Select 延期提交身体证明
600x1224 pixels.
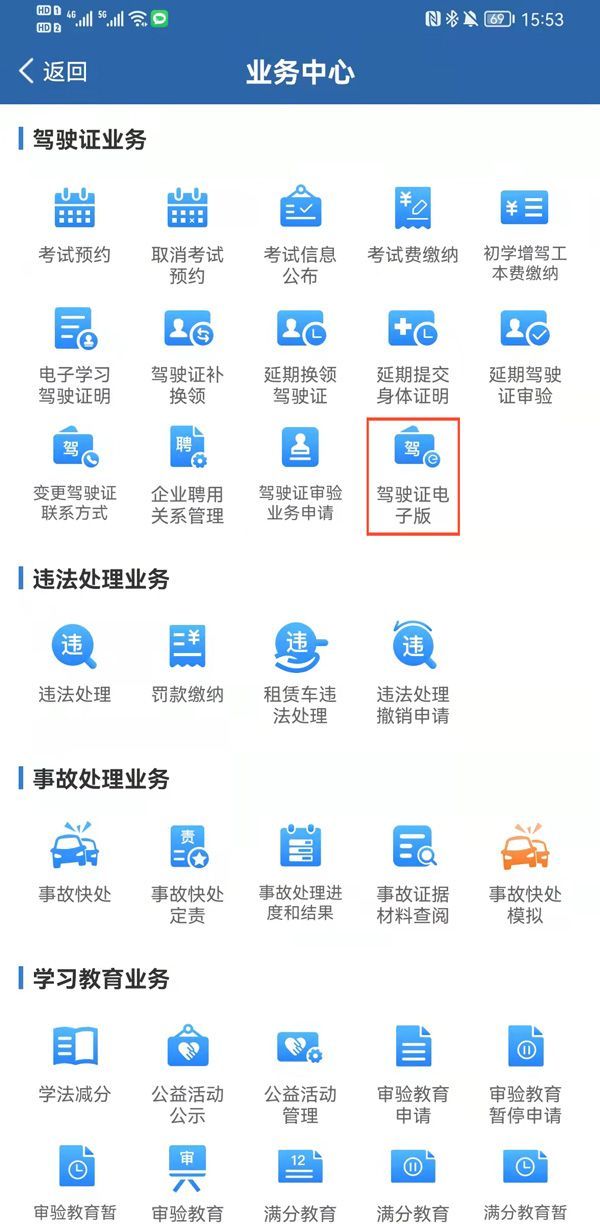(x=412, y=354)
